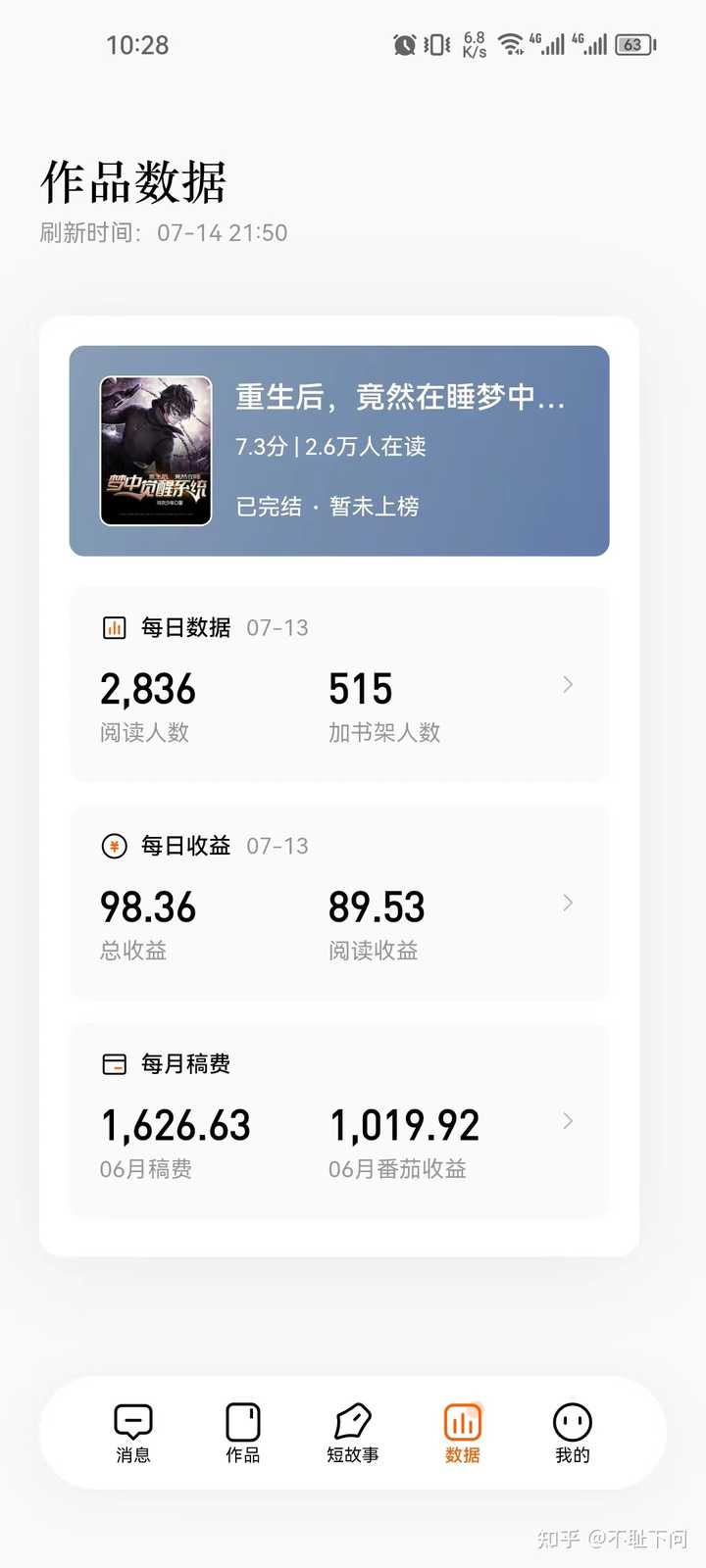Select the 数据 tab
Viewport: 706px width, 1568px height.
click(463, 1433)
